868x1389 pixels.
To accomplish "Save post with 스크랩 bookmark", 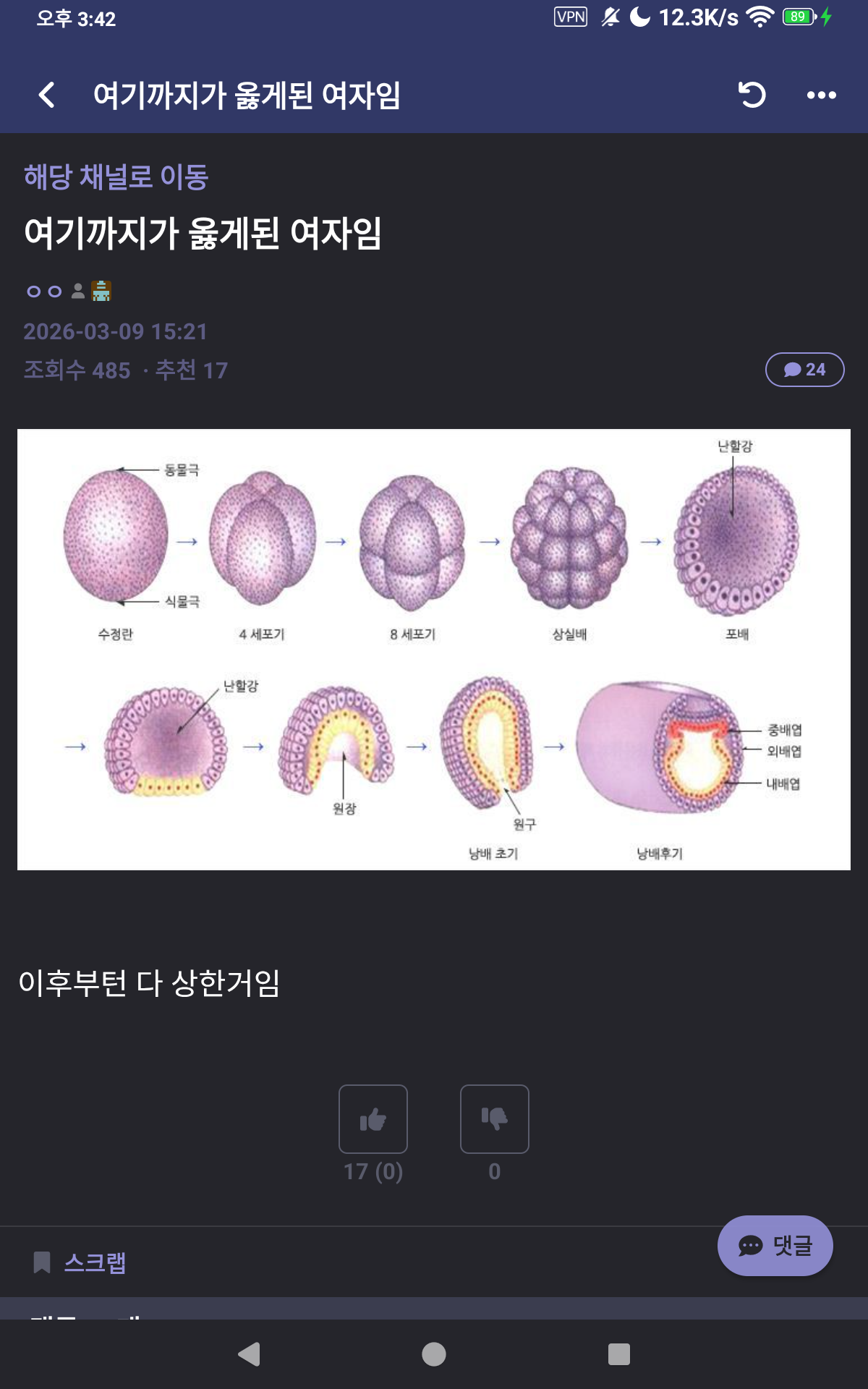I will tap(80, 1262).
